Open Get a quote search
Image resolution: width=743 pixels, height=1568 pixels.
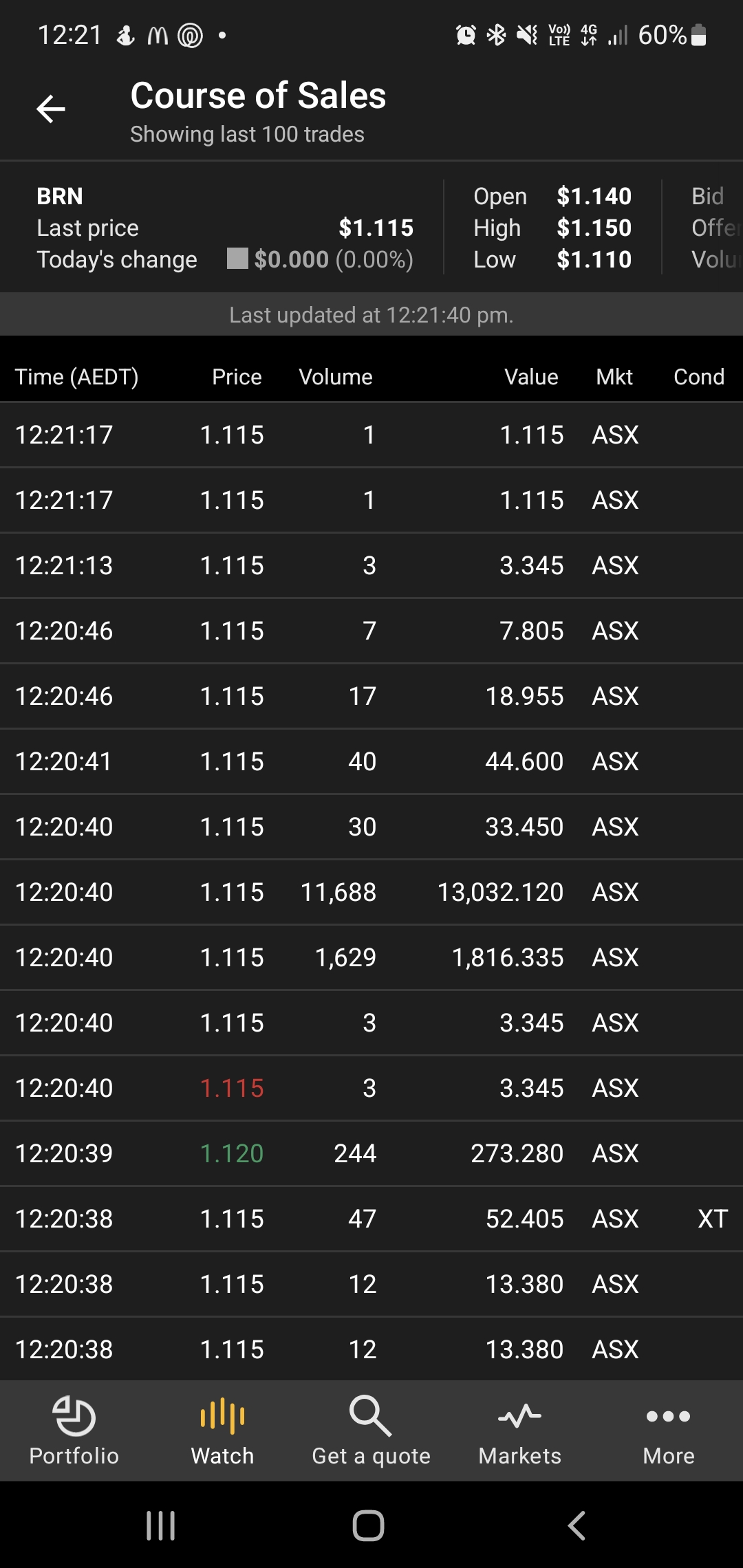pos(371,1430)
